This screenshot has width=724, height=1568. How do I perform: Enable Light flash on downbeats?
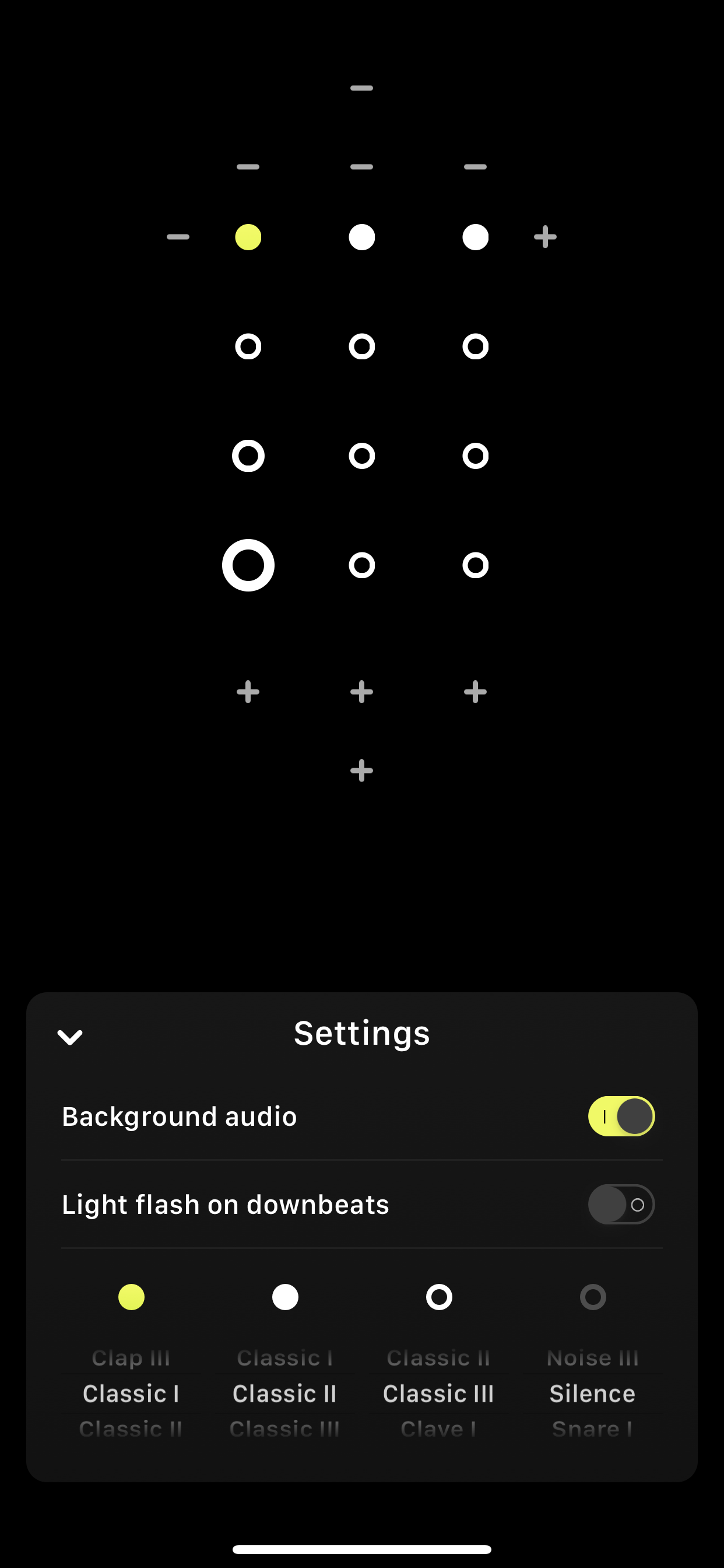tap(621, 1204)
